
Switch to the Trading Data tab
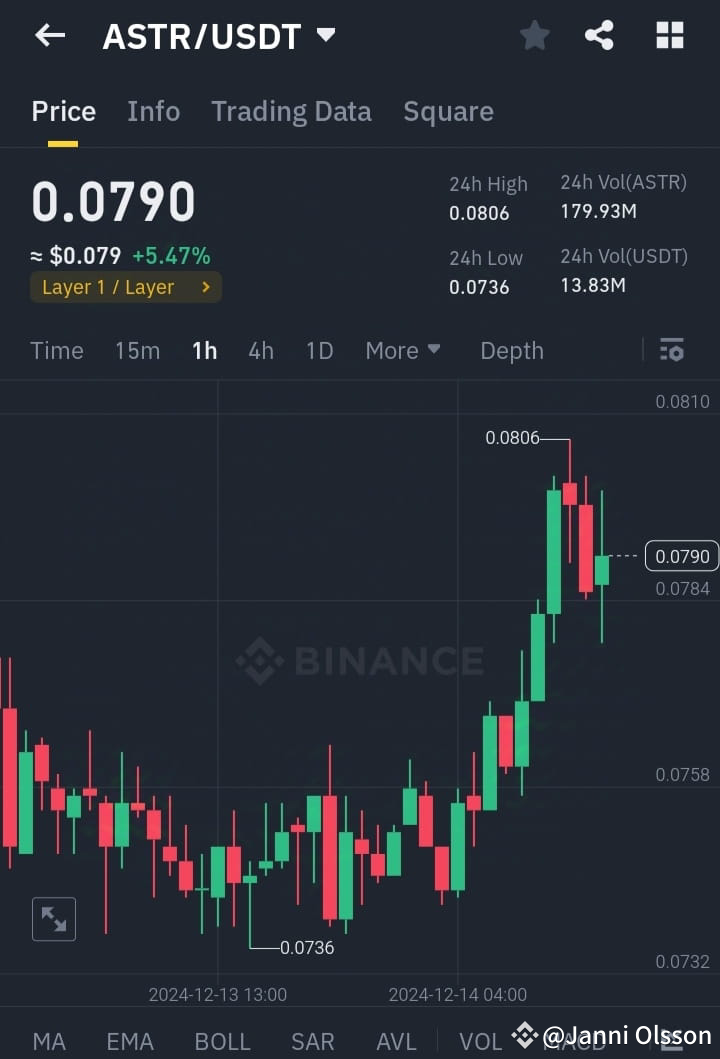[x=291, y=111]
